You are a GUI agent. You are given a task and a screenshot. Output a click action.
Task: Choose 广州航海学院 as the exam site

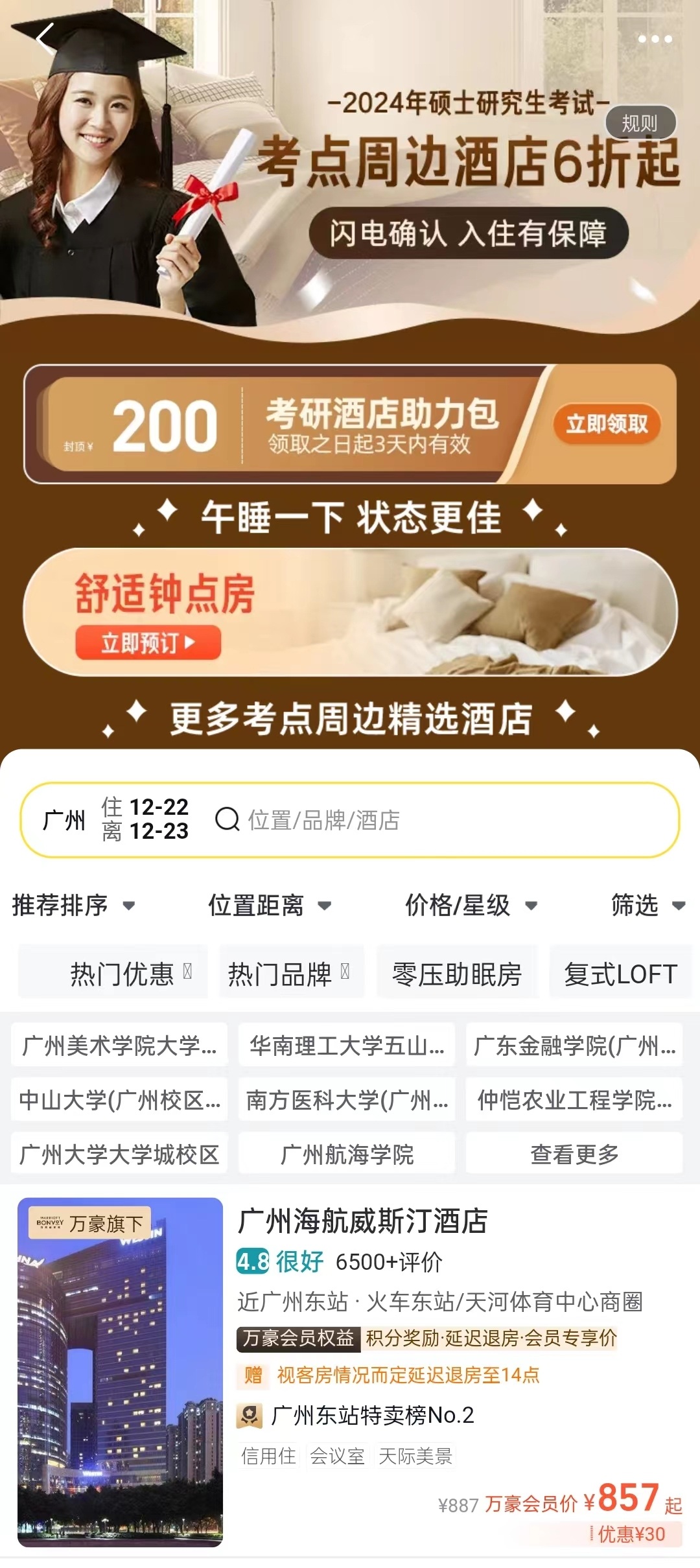(x=347, y=1154)
